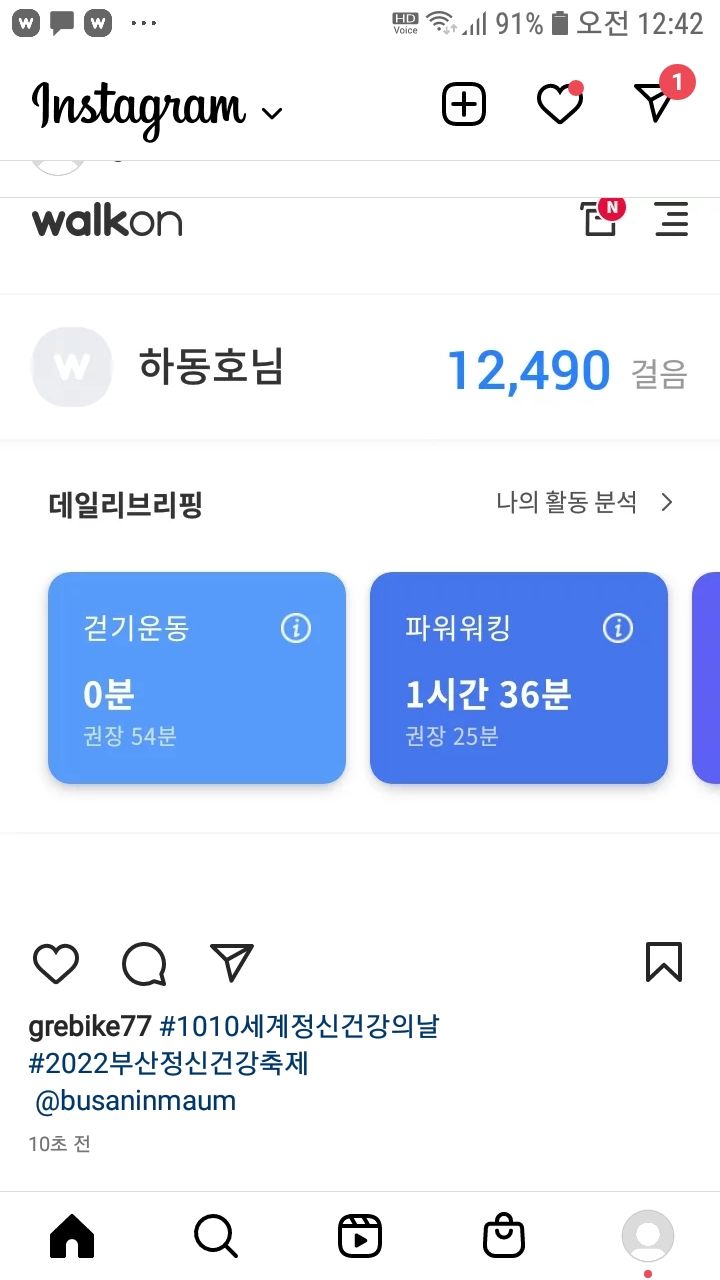The height and width of the screenshot is (1280, 720).
Task: Open the Shop tab
Action: [x=504, y=1237]
